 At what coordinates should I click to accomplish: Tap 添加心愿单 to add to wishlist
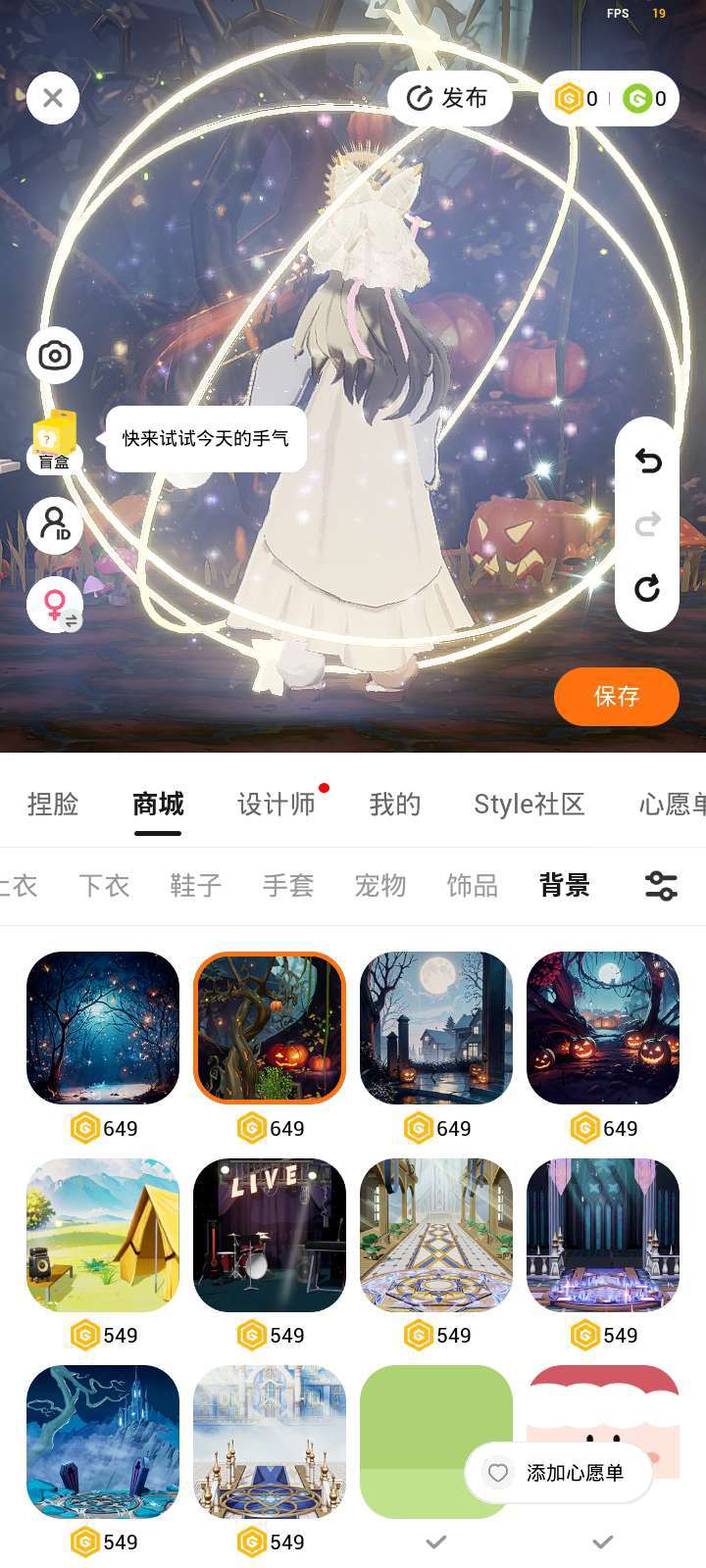coord(559,1473)
